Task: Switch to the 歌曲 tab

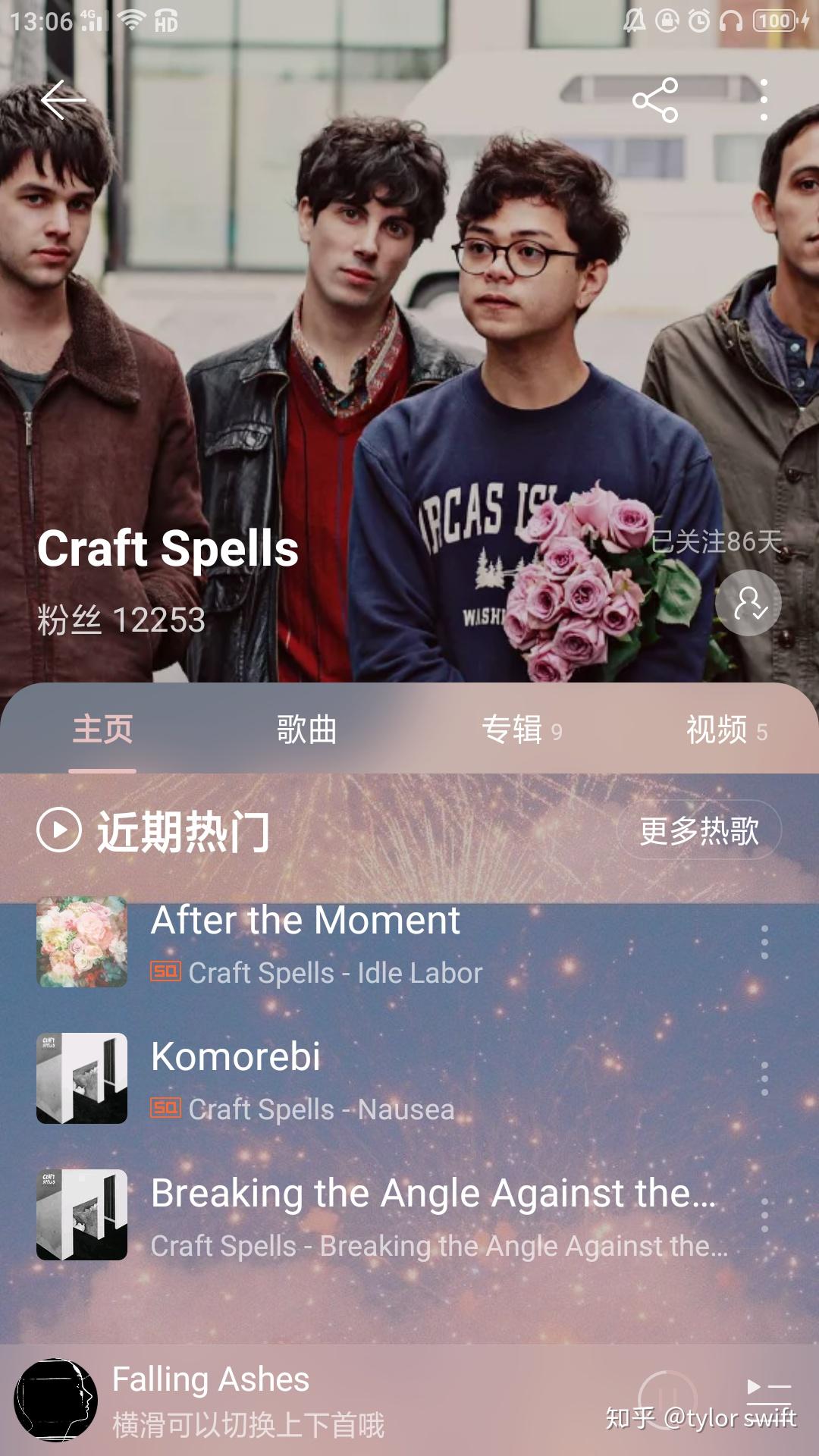Action: coord(306,730)
